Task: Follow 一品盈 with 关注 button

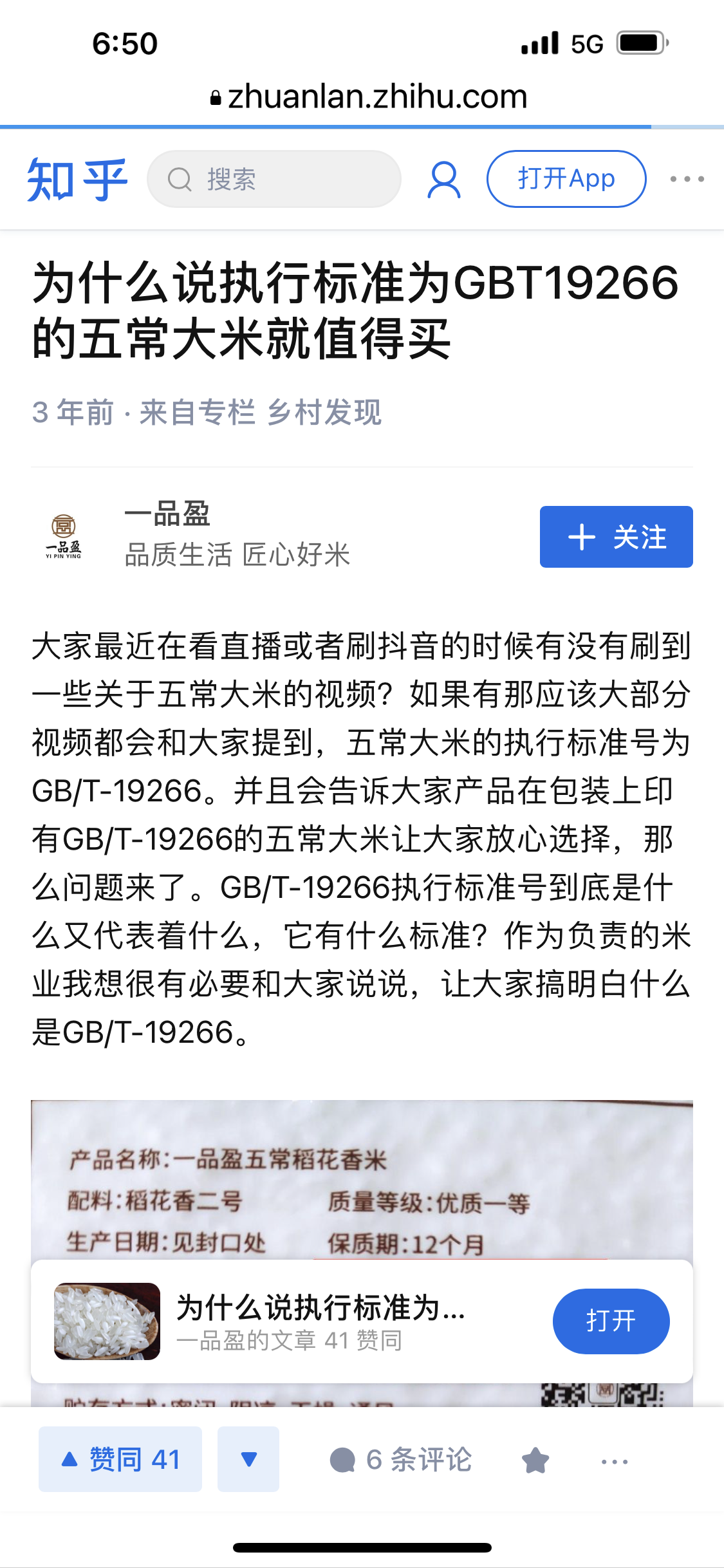Action: pos(616,537)
